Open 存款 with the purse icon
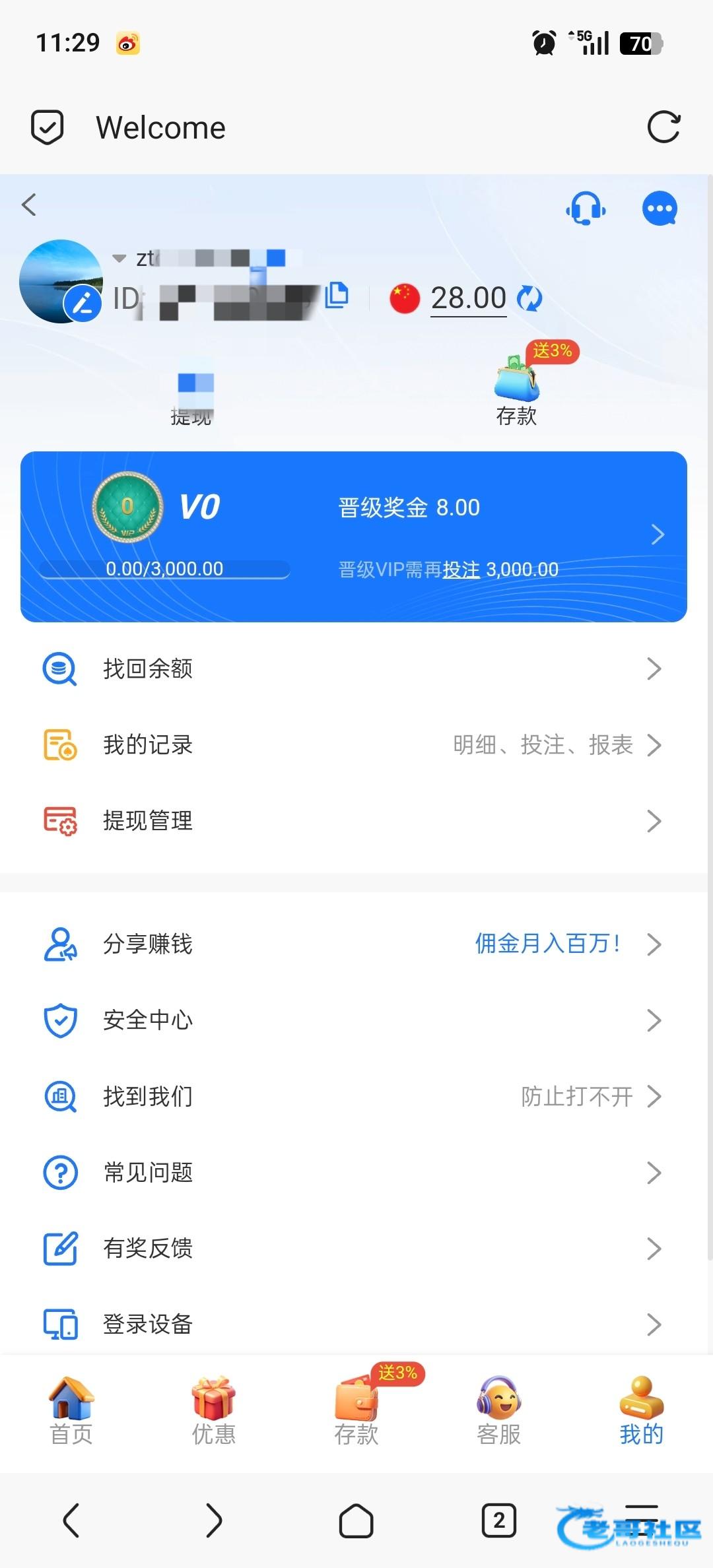 (516, 391)
